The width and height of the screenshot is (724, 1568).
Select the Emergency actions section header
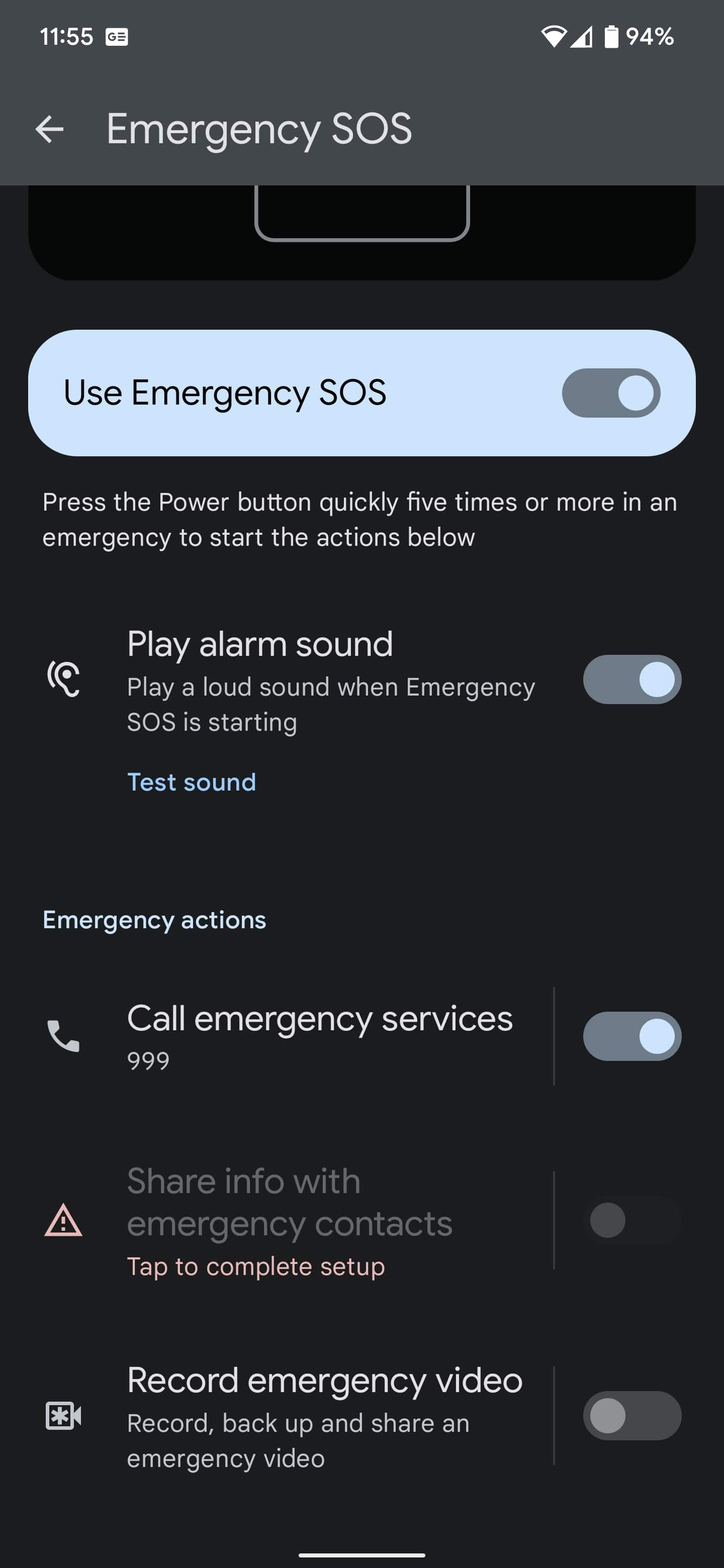153,920
